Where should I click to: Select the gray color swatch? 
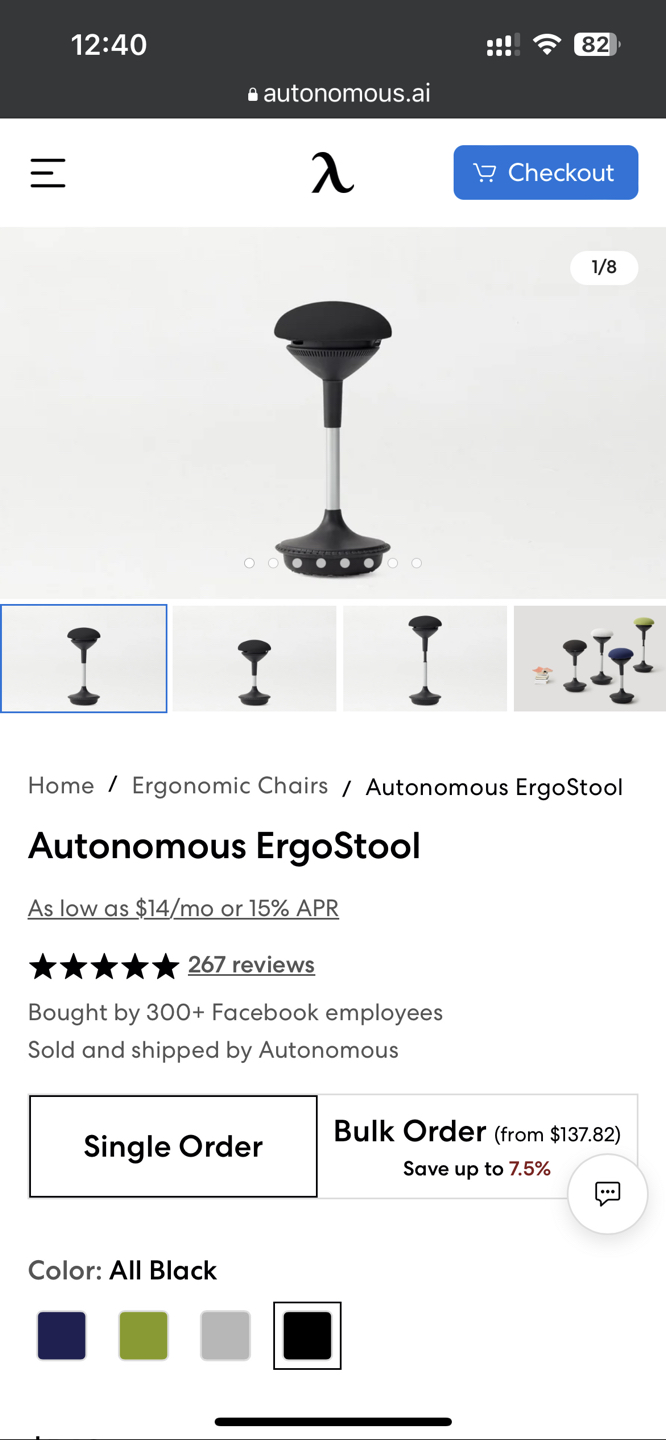225,1335
